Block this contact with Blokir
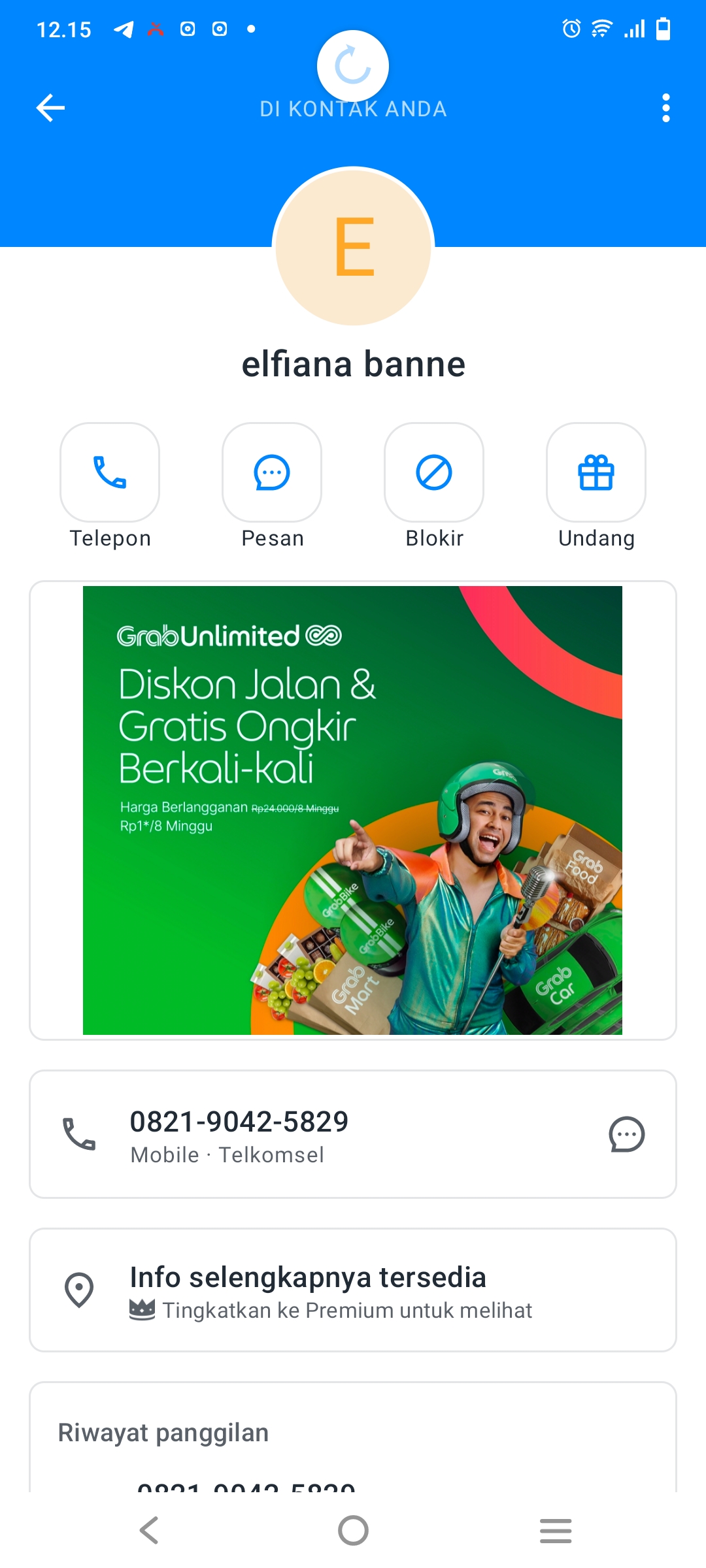The height and width of the screenshot is (1568, 706). click(x=434, y=472)
